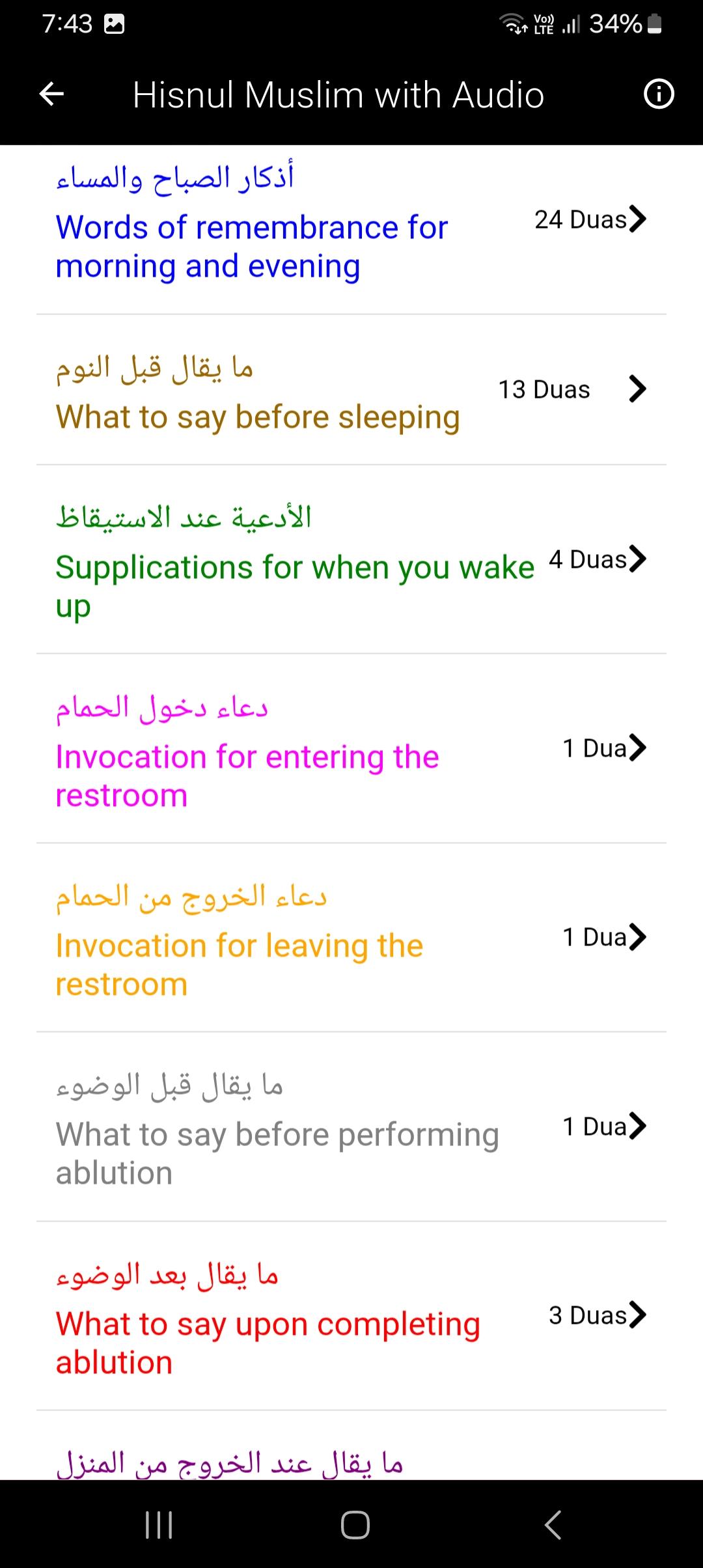703x1568 pixels.
Task: Select Invocation for entering the restroom
Action: coord(351,749)
